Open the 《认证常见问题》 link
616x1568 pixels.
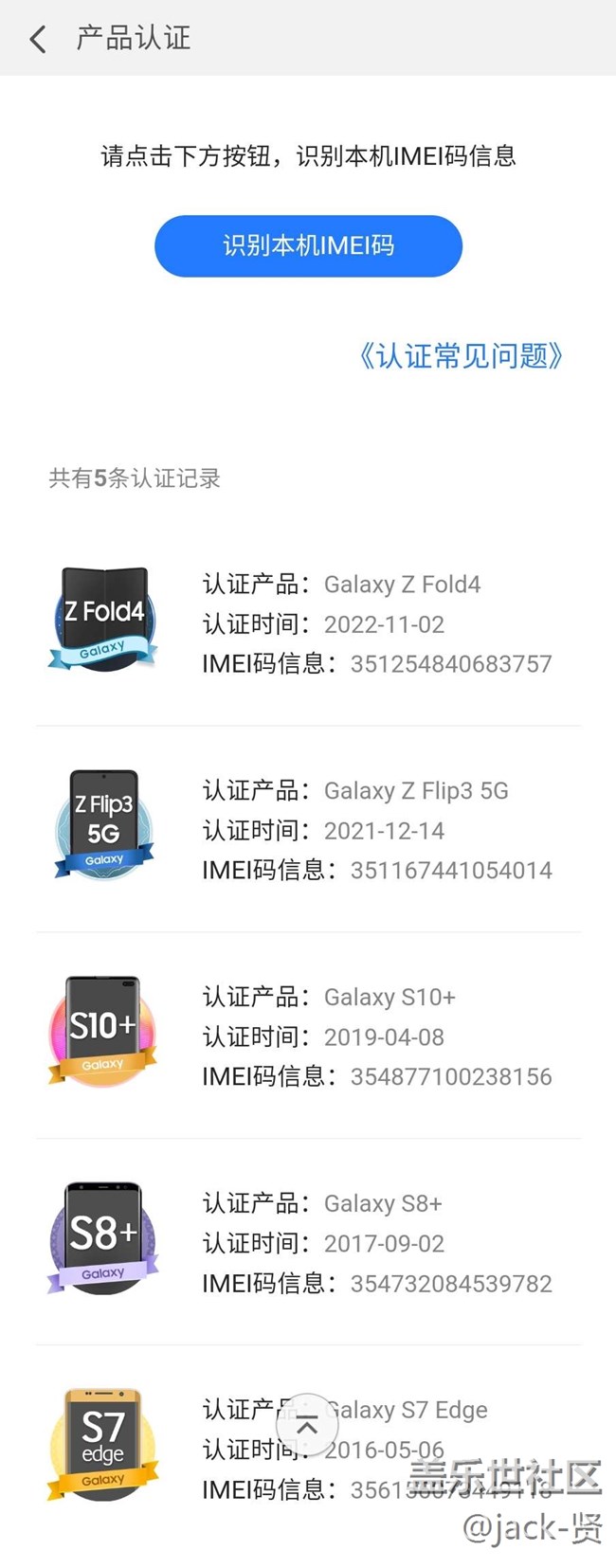tap(462, 356)
